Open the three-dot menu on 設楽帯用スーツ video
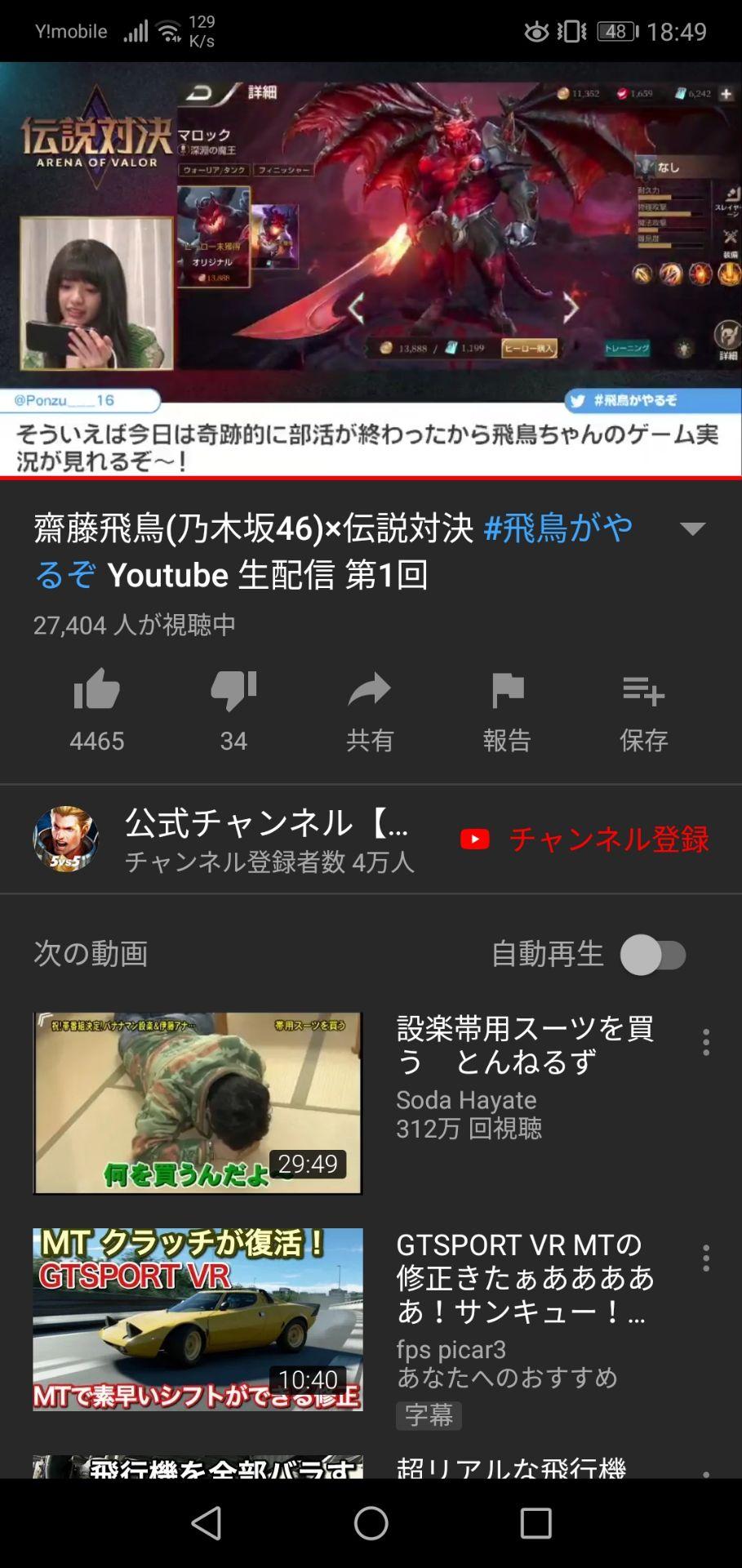Viewport: 742px width, 1568px height. [x=704, y=1042]
